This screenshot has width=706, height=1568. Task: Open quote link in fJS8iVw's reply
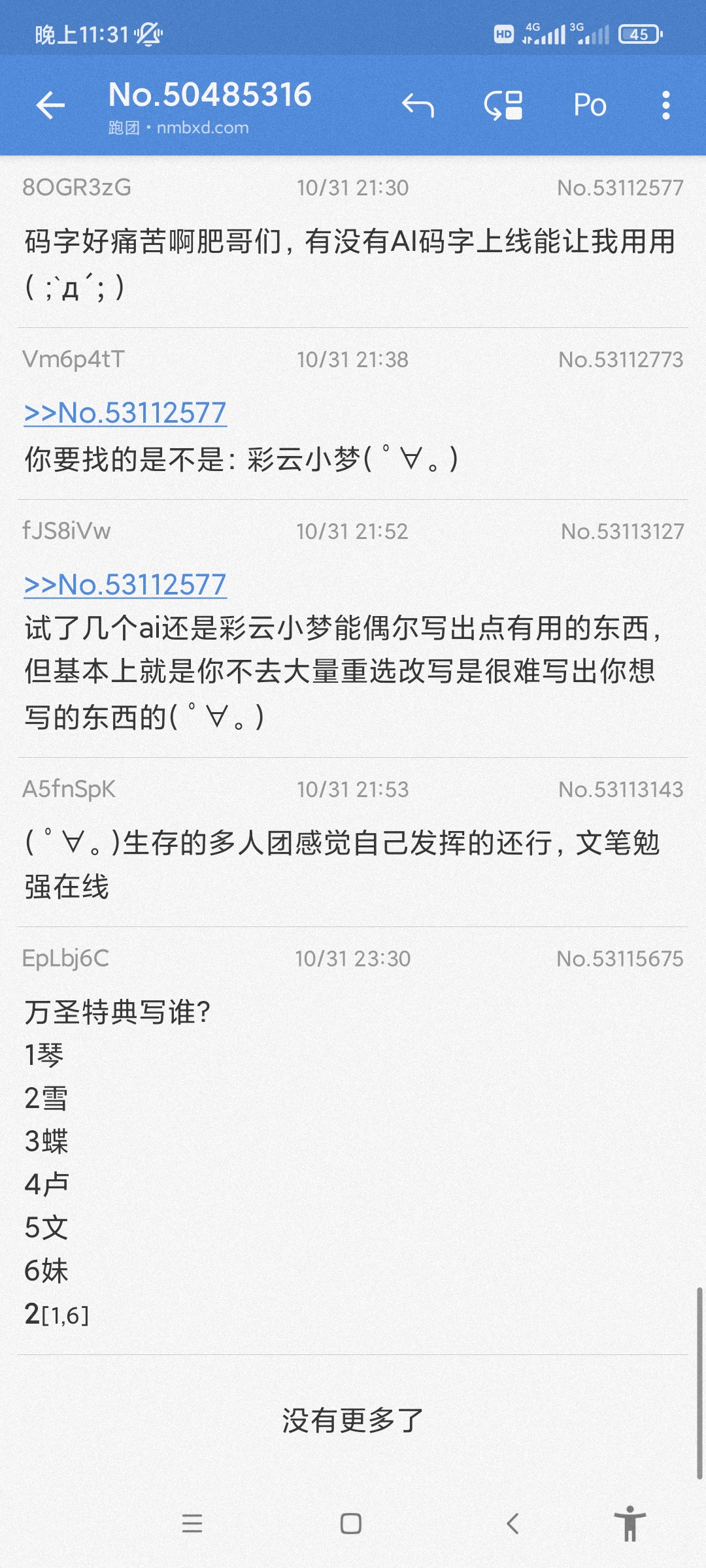coord(126,585)
